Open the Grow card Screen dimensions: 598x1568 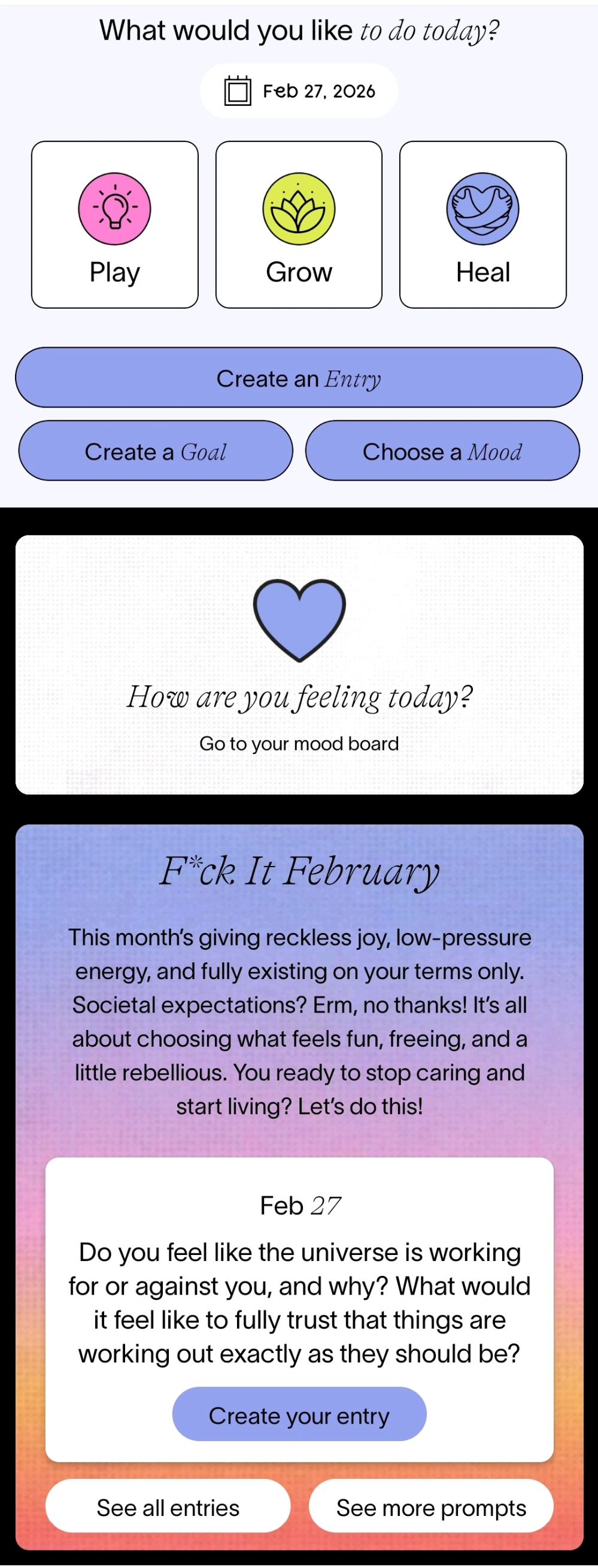299,224
